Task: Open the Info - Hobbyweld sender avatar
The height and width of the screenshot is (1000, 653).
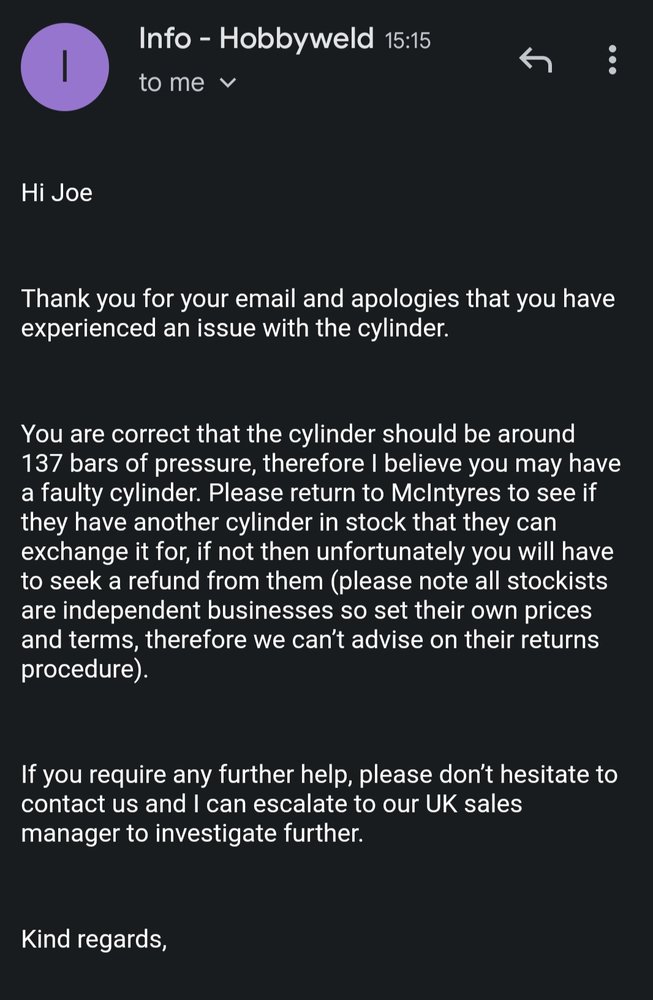Action: tap(65, 67)
